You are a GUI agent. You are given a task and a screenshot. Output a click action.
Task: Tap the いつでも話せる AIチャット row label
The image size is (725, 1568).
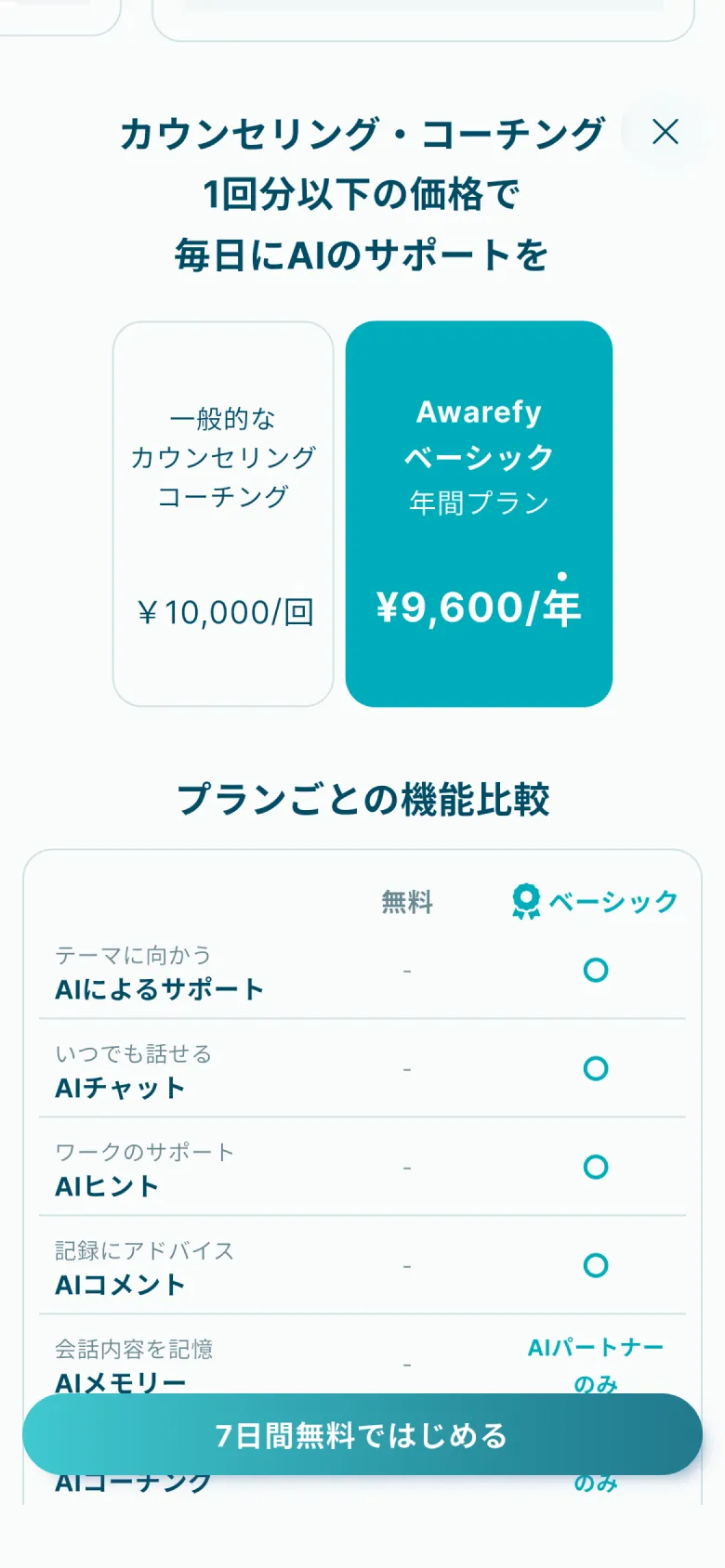(133, 1071)
